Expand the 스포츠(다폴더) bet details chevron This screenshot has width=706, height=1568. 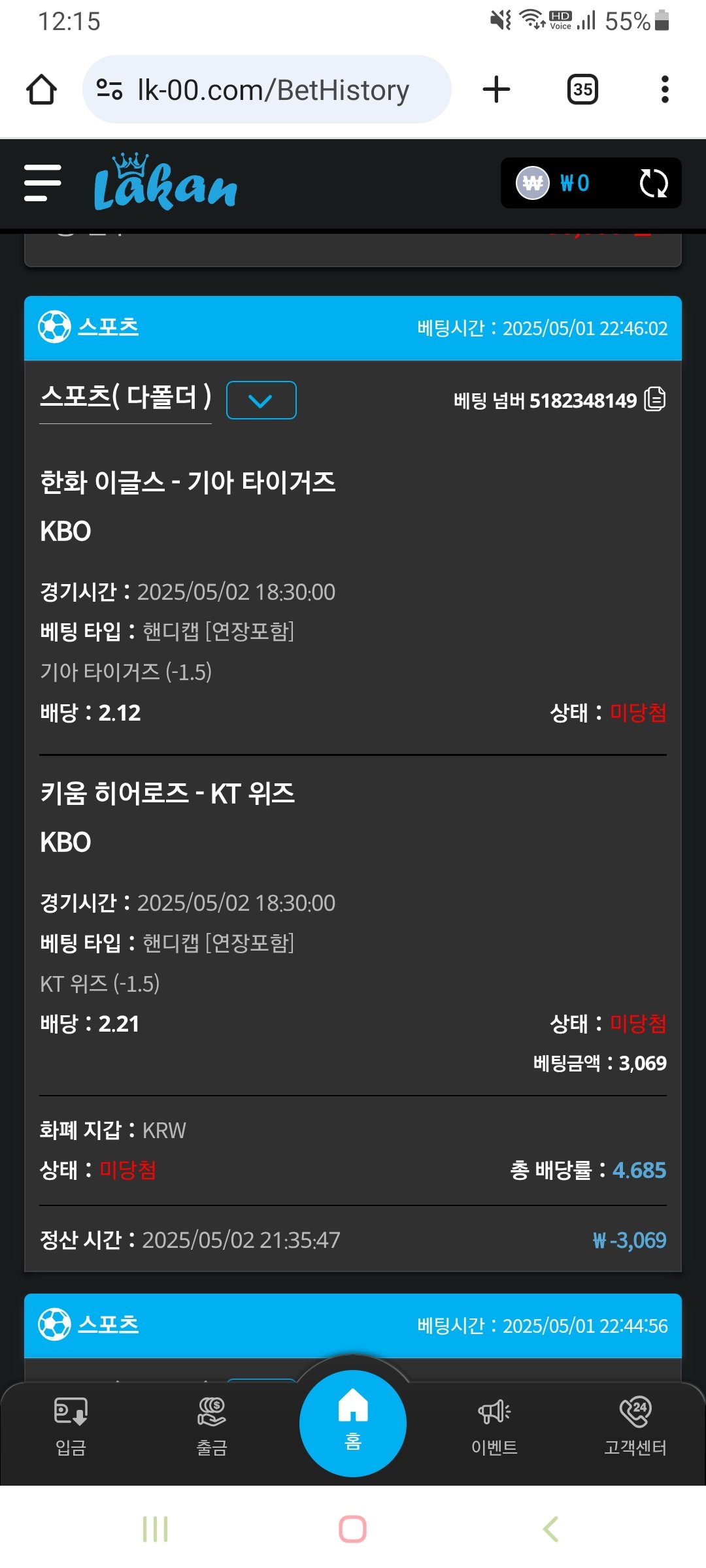coord(261,400)
